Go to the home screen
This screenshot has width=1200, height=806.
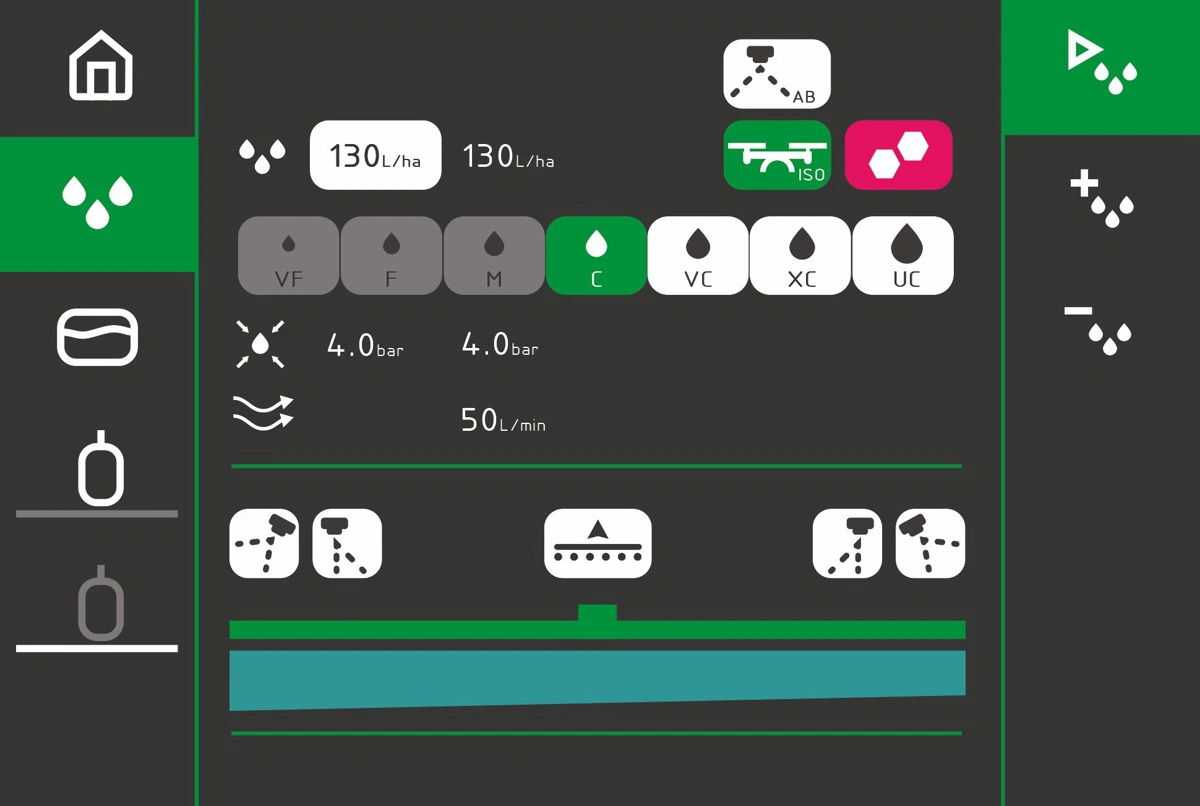[100, 66]
